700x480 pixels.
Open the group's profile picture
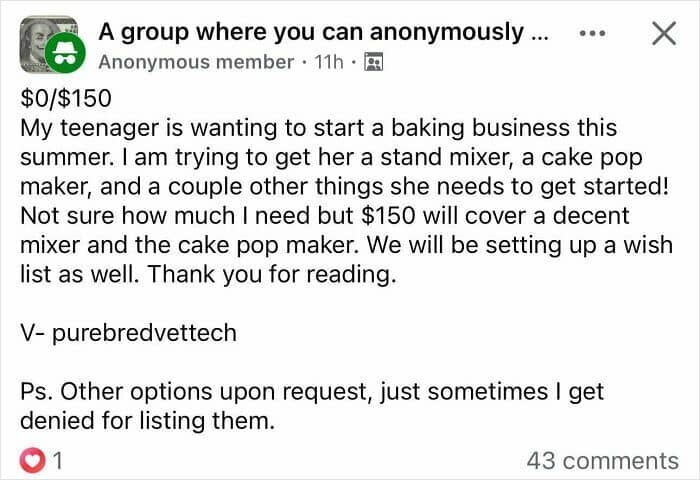tap(49, 44)
